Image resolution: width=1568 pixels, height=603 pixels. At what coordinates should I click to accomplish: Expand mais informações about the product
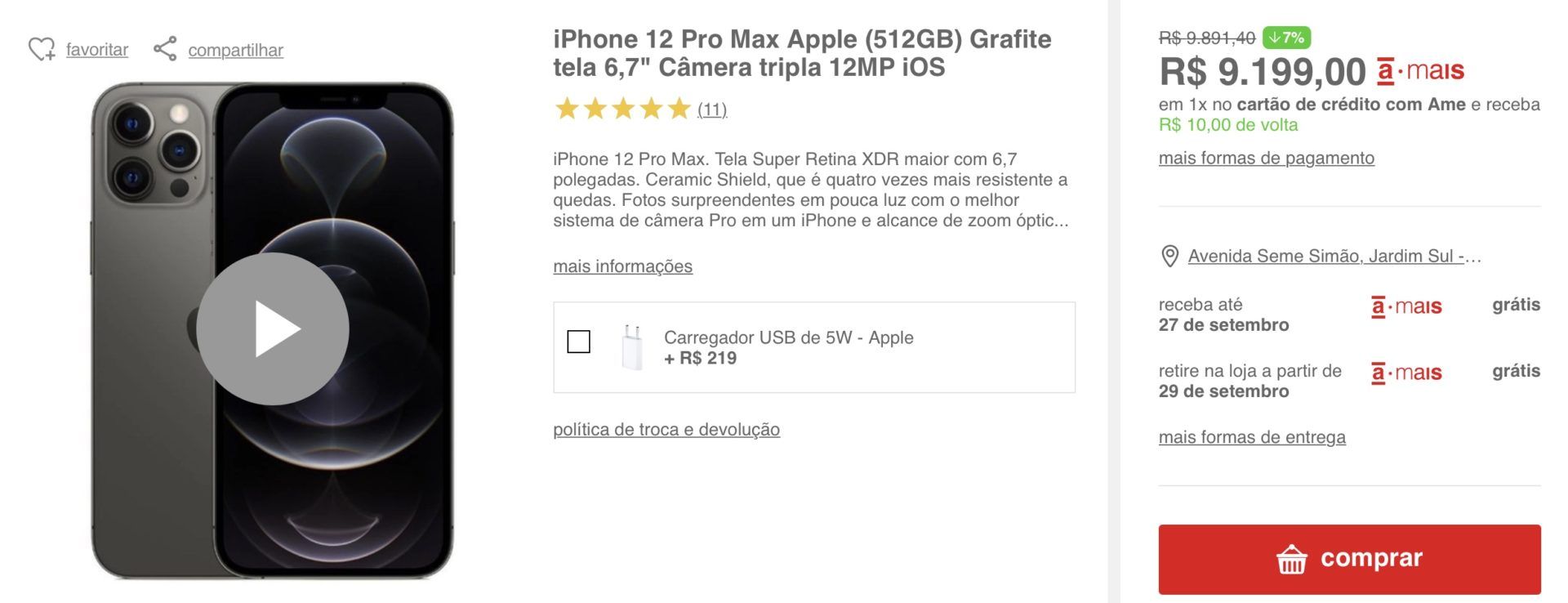[622, 266]
